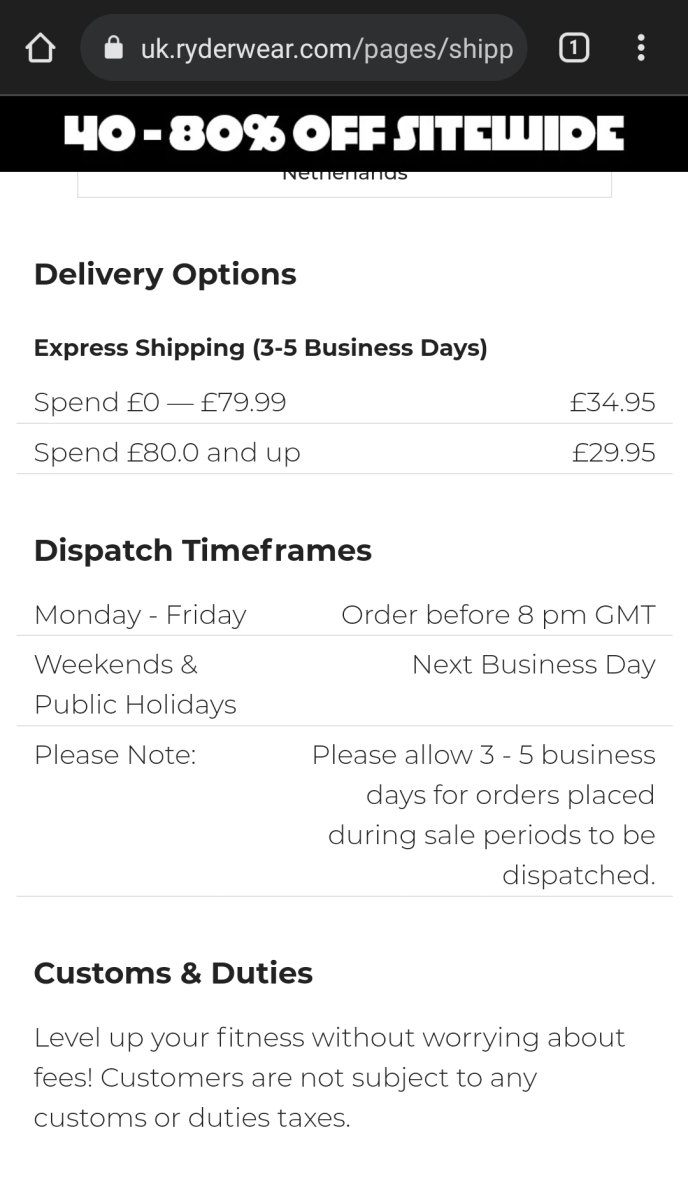
Task: Edit the uk.ryderwear.com address bar
Action: coord(326,48)
